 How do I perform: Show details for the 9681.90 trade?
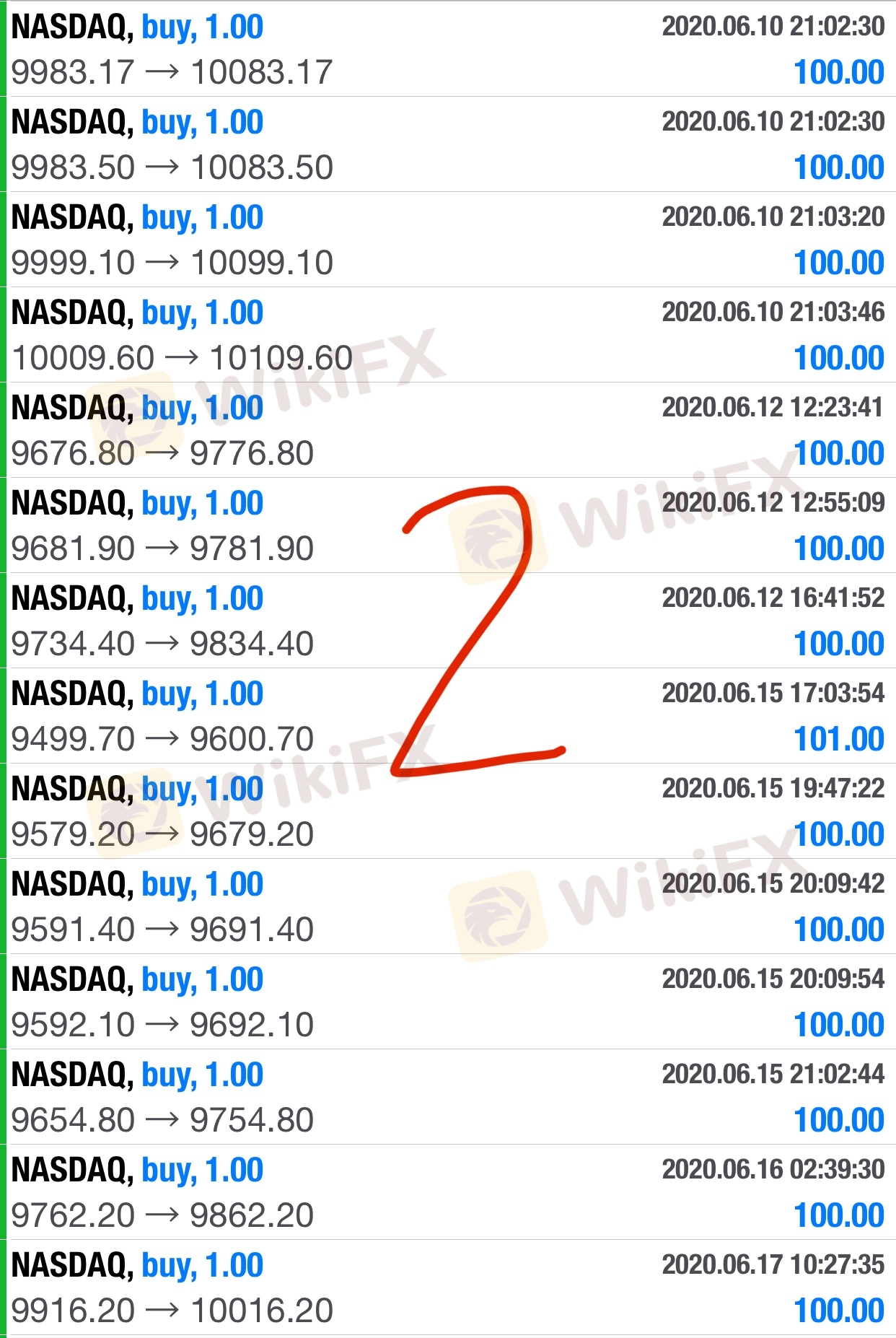pos(447,525)
